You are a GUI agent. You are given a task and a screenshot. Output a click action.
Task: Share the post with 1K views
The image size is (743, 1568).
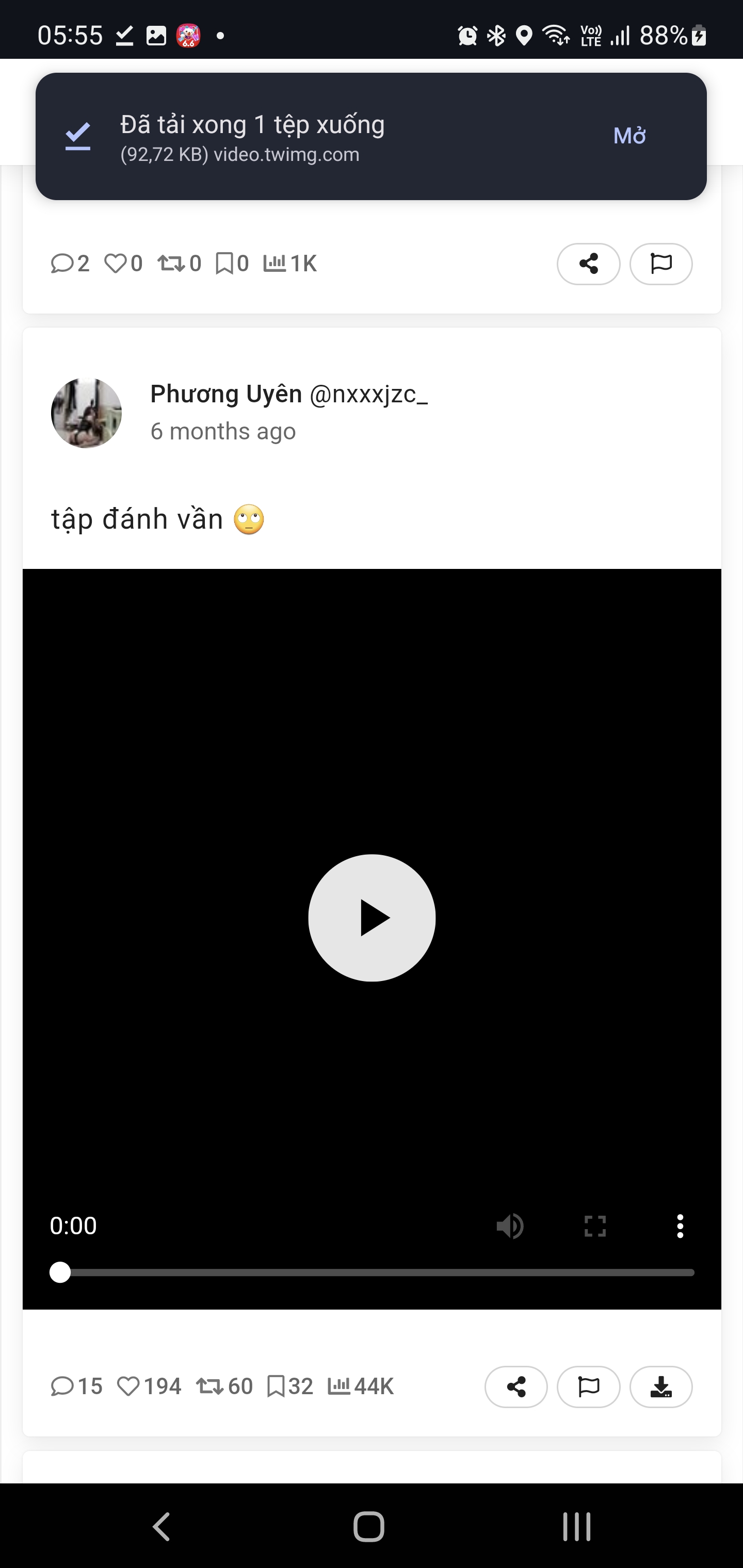(588, 264)
